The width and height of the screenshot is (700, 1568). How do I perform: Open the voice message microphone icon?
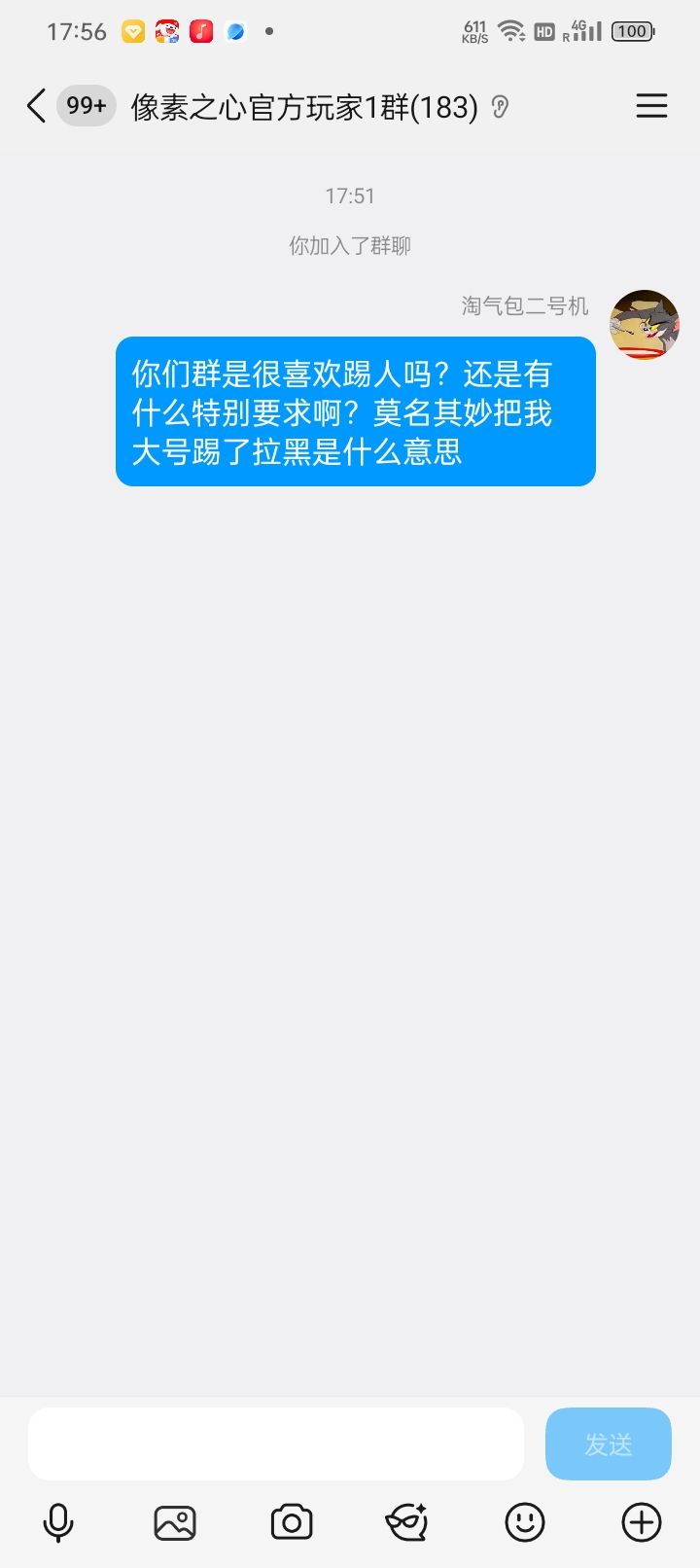(57, 1522)
